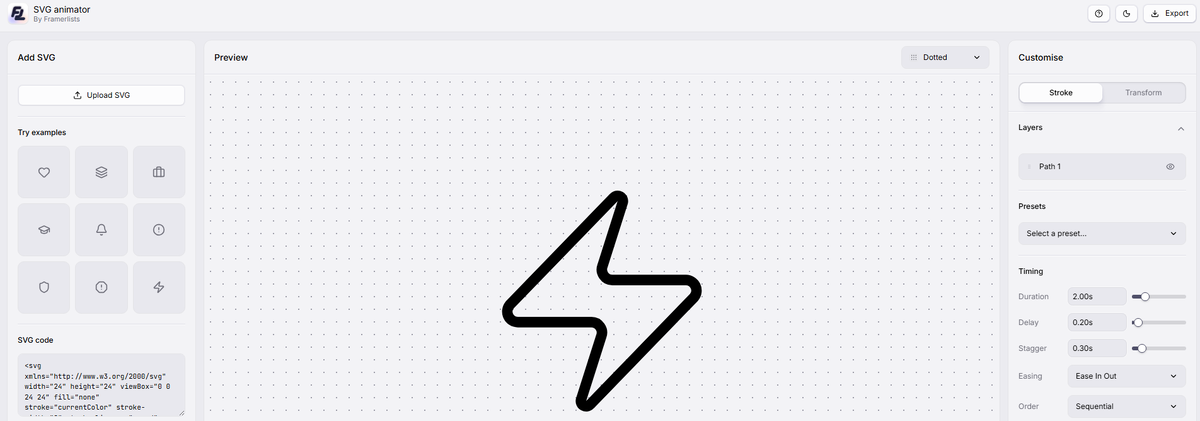Screen dimensions: 1200x421
Task: Open the Ease In Out easing dropdown
Action: coord(1126,376)
